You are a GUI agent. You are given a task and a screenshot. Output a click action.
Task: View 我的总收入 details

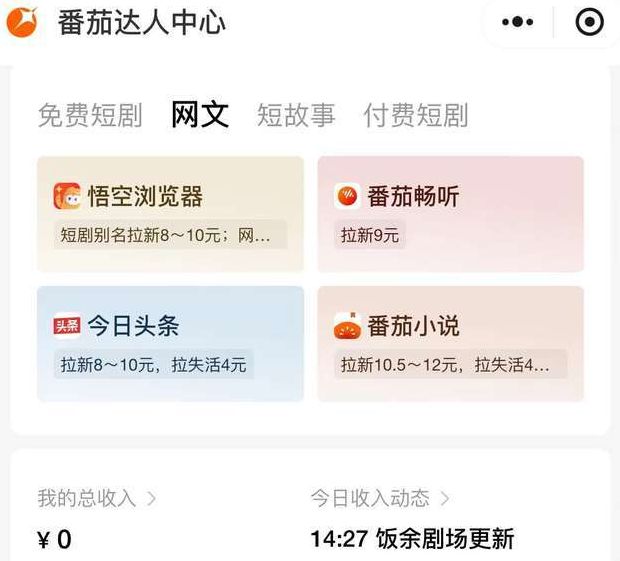97,498
